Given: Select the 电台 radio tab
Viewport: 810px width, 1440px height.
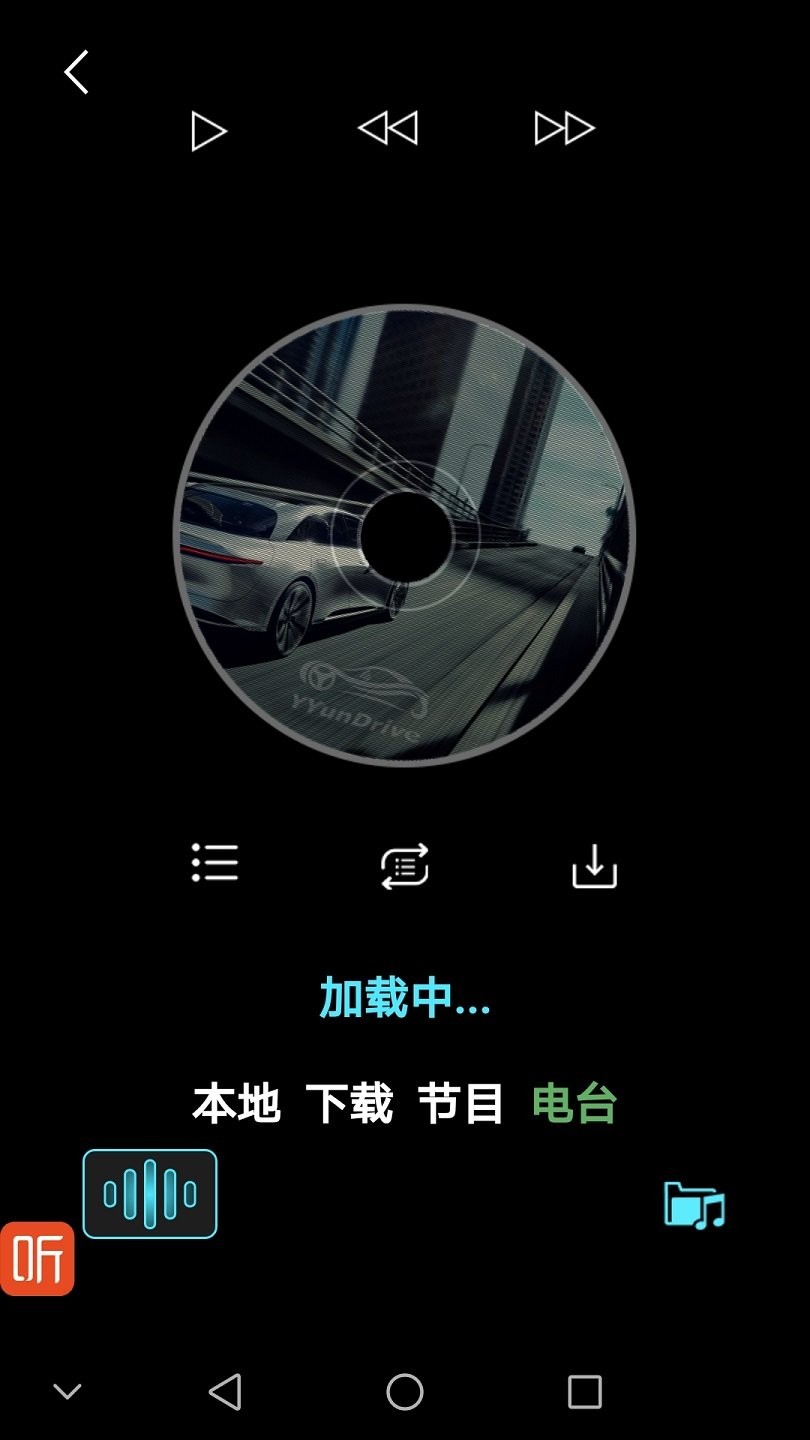Looking at the screenshot, I should tap(578, 1102).
